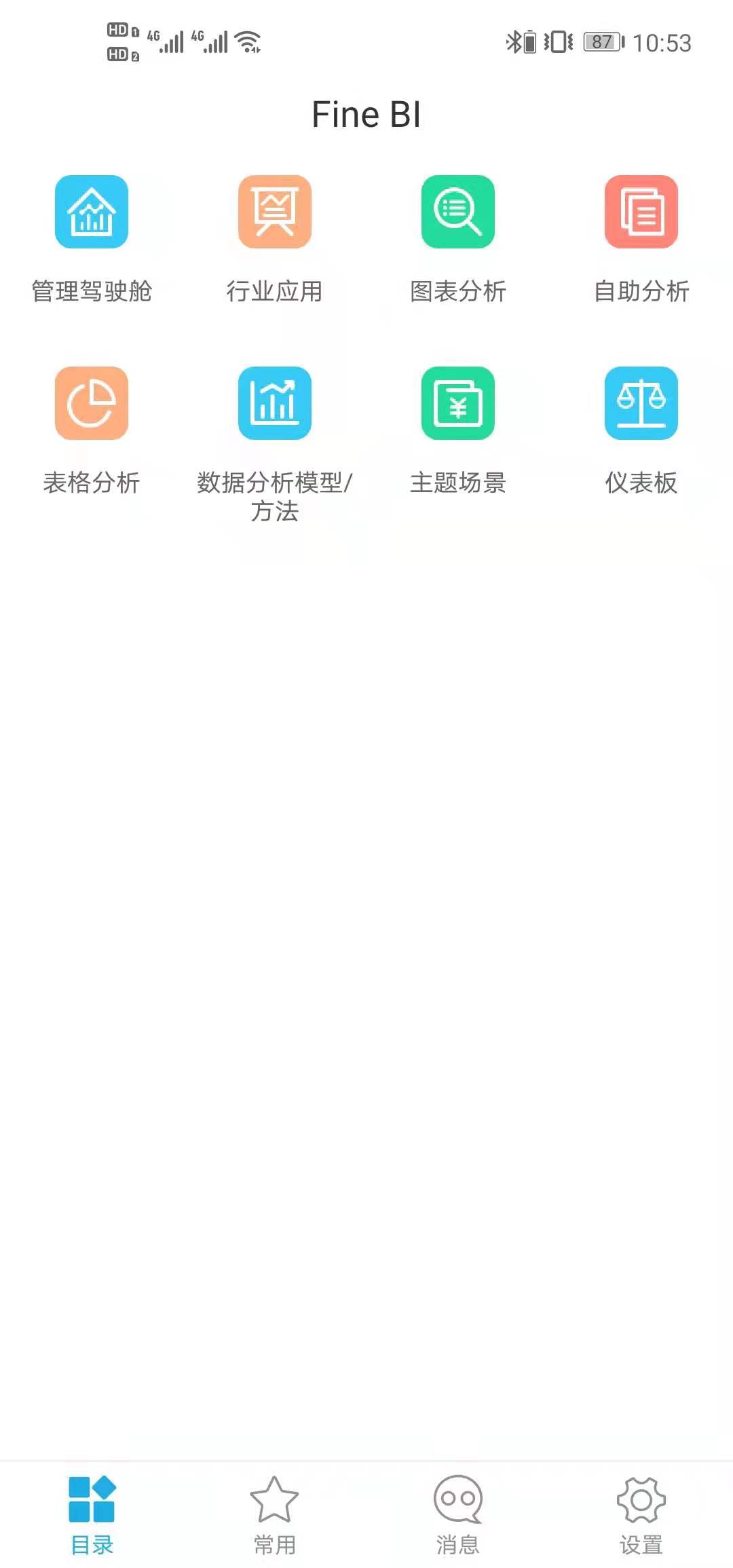Select the 目录 tab
Screen dimensions: 733x1568
tap(92, 1515)
